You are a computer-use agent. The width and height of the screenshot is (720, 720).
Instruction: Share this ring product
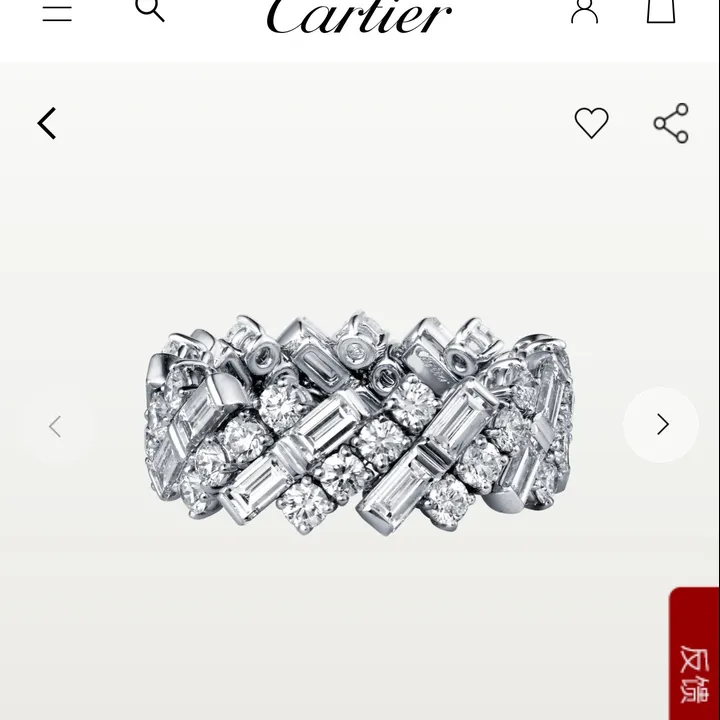pyautogui.click(x=670, y=123)
